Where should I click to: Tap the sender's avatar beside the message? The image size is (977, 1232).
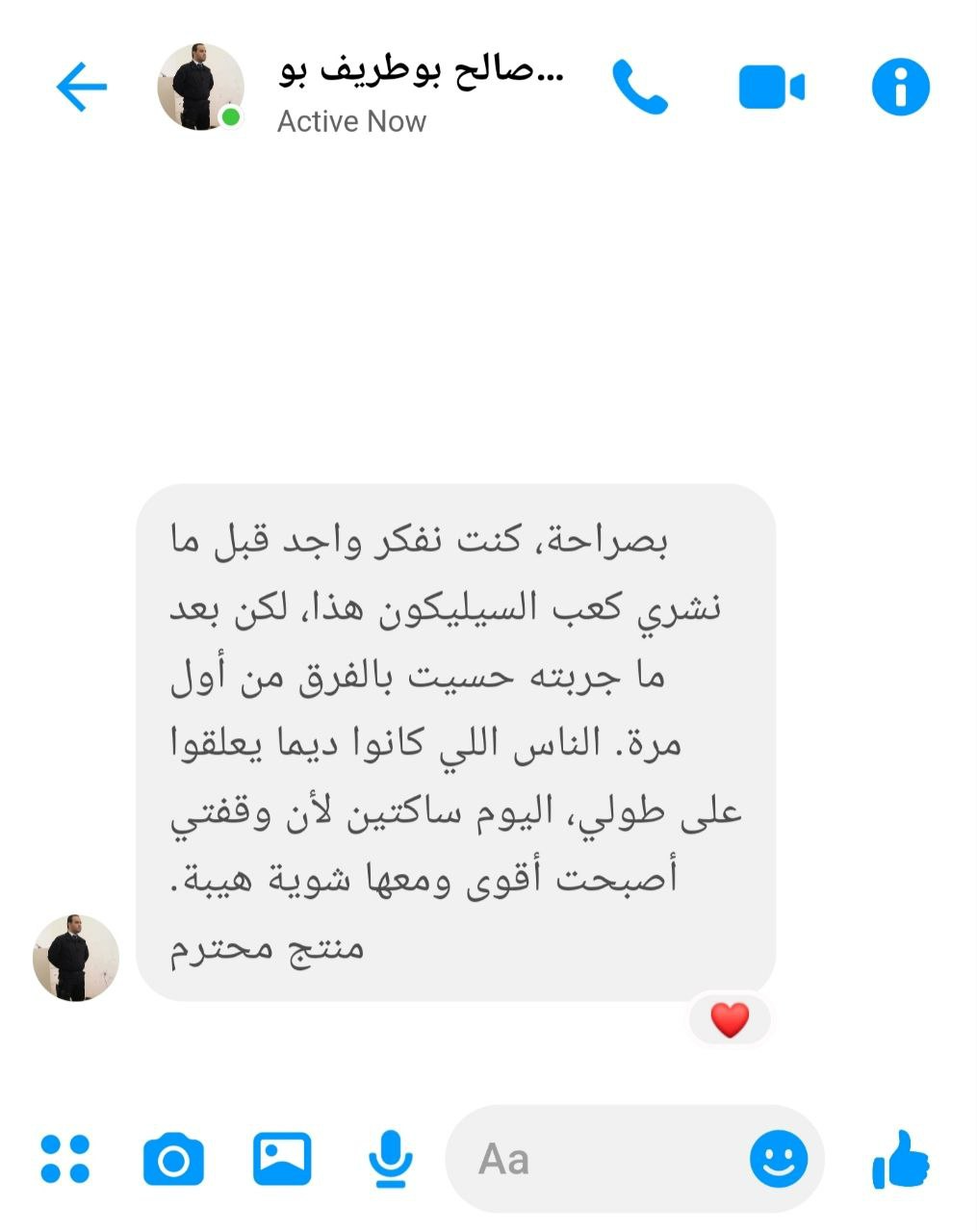[76, 958]
